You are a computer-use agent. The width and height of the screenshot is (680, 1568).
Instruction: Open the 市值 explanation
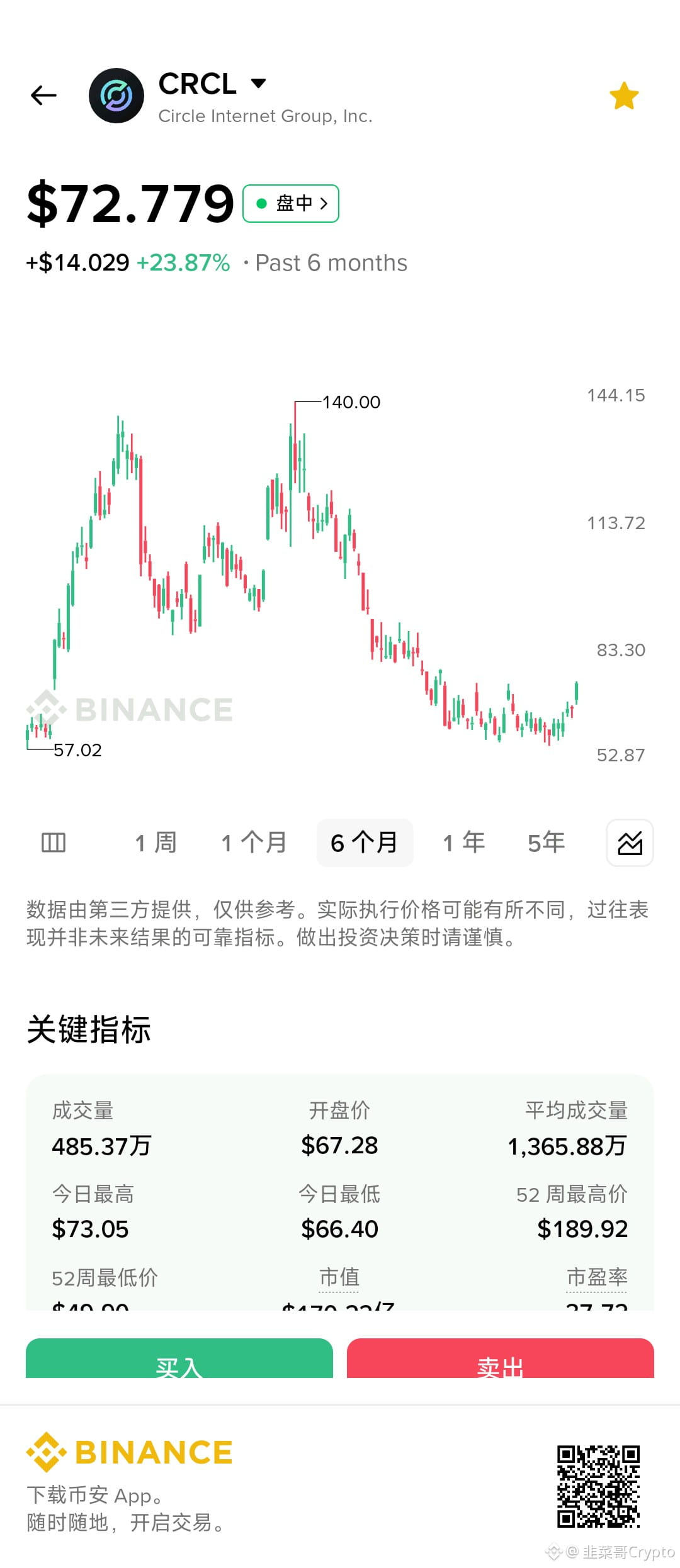339,1277
